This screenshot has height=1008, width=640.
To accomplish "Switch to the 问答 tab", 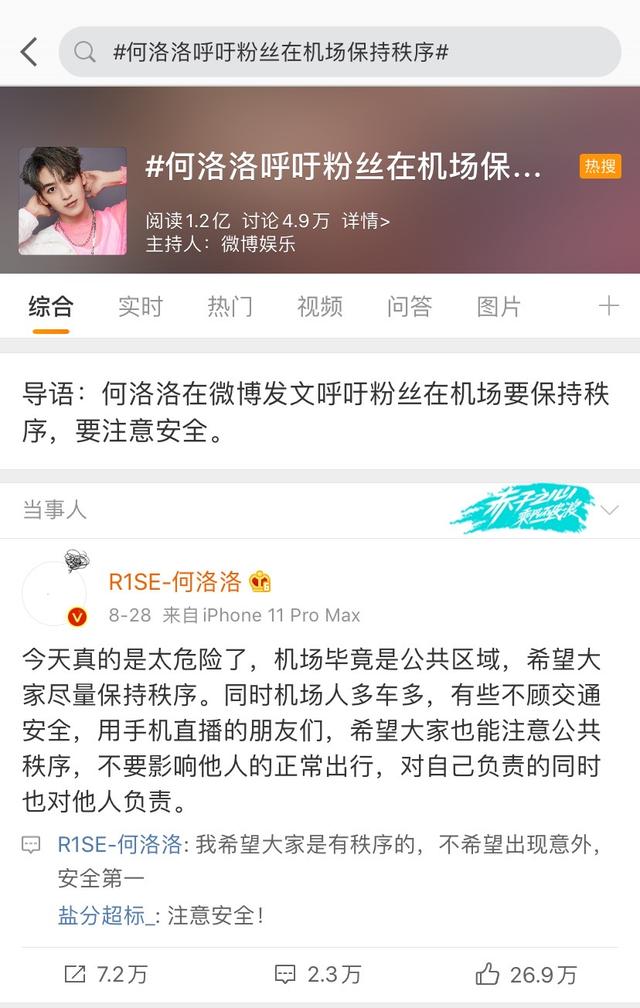I will 409,306.
